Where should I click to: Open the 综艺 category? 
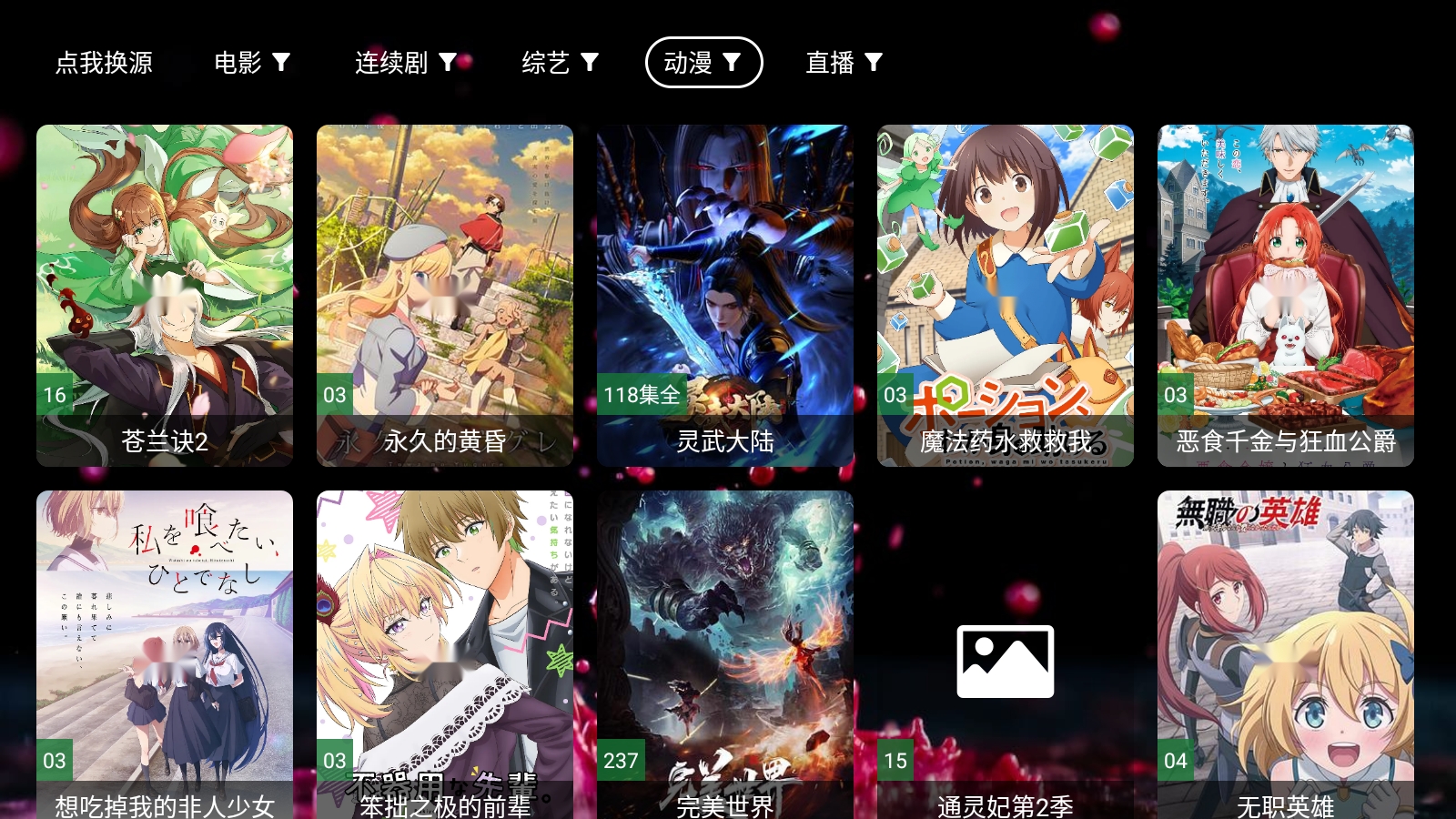click(559, 63)
